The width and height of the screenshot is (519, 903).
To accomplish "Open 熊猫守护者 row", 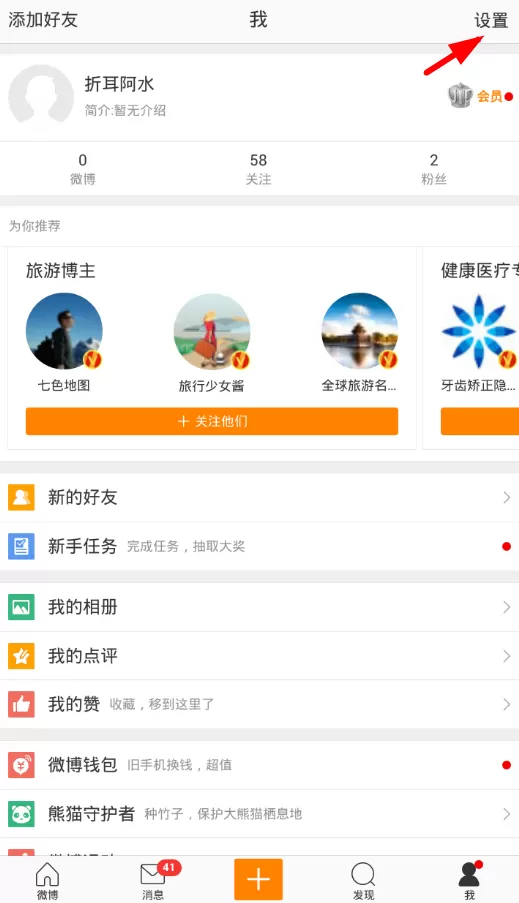I will (x=259, y=814).
